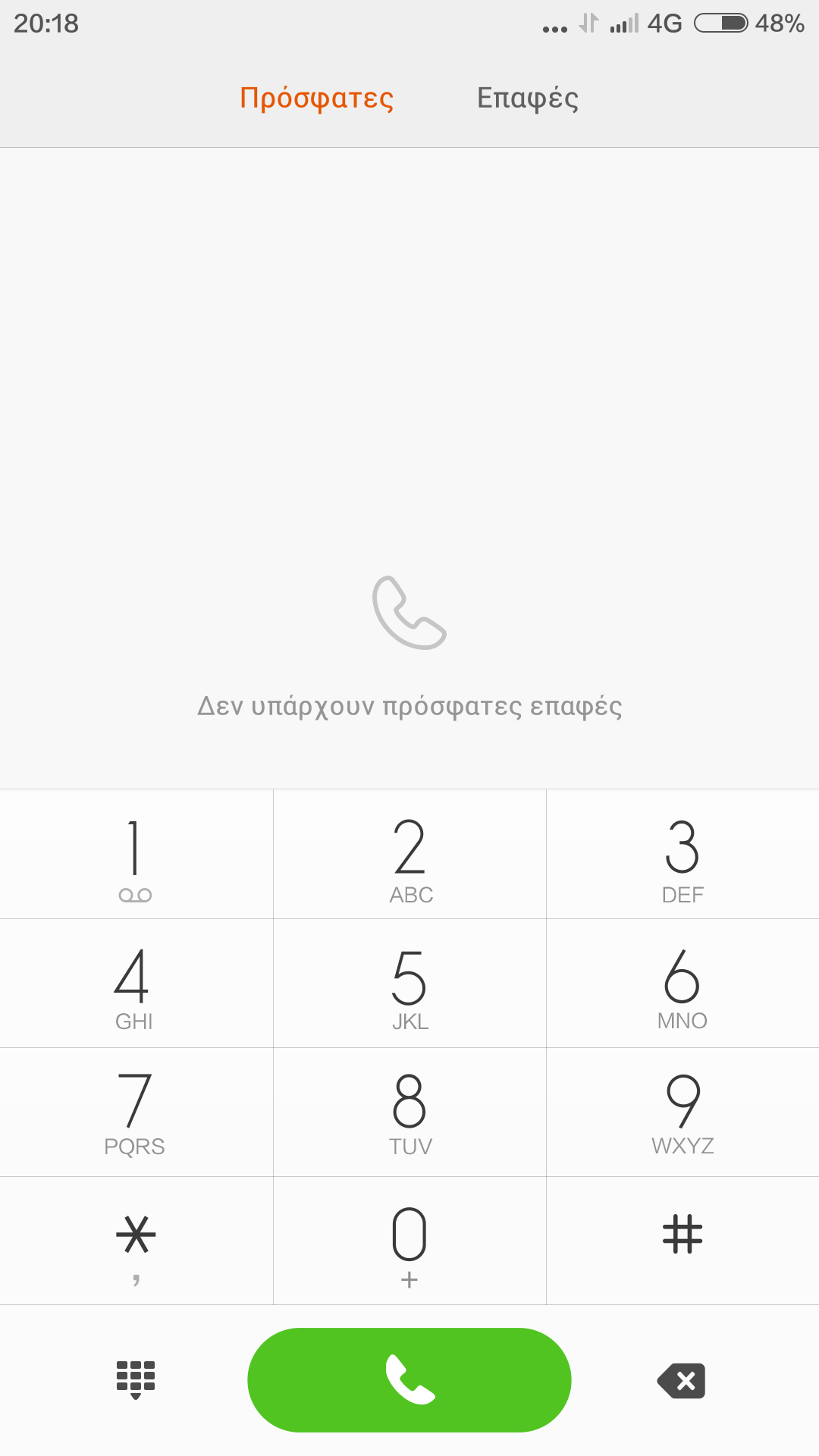Hide the dial pad using the keypad icon

point(136,1379)
